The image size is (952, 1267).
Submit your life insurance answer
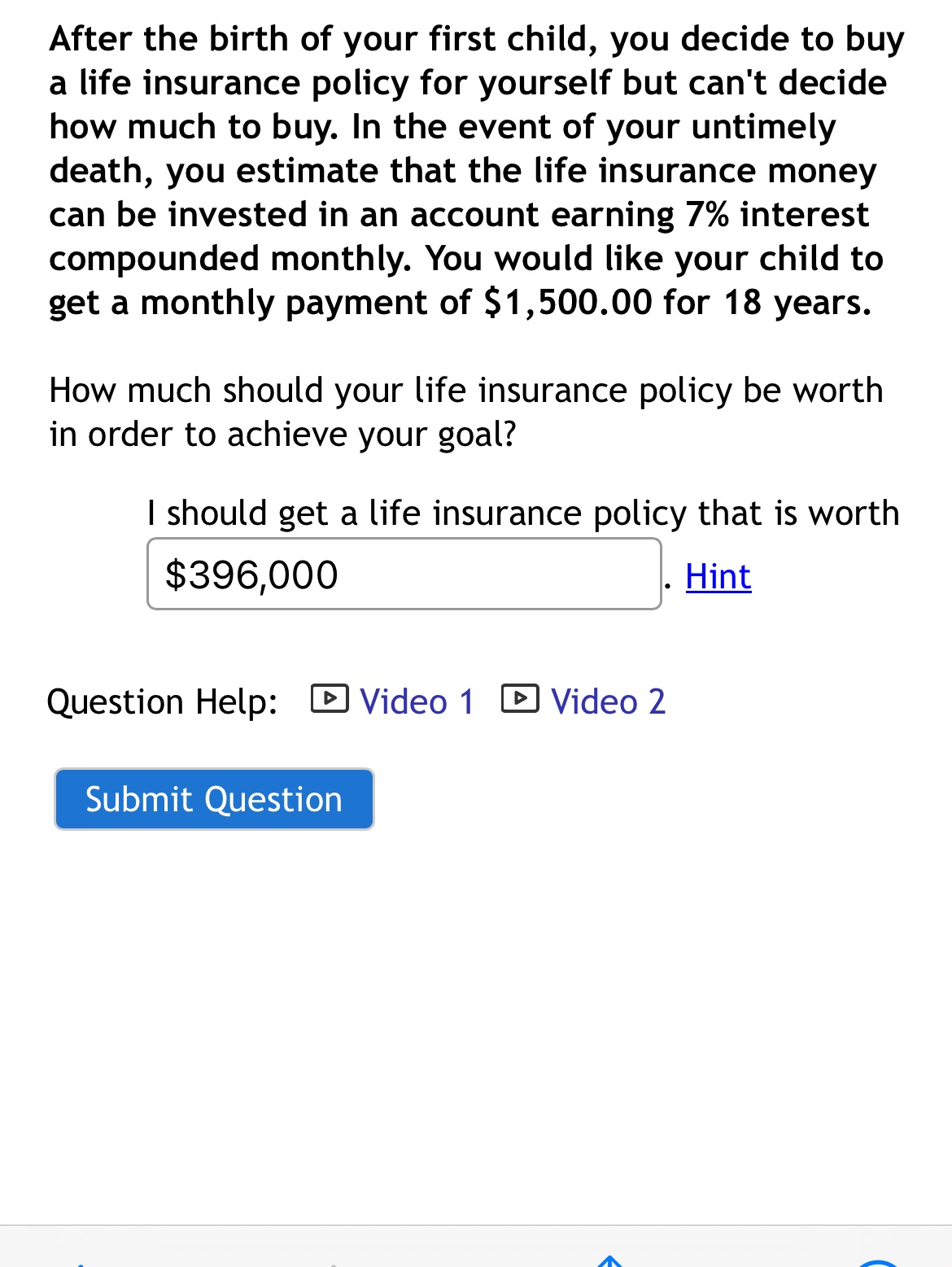(x=214, y=798)
